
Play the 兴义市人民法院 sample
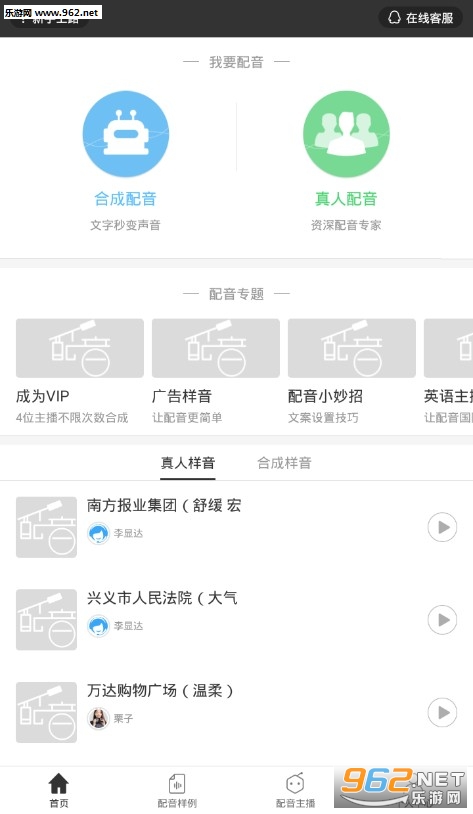click(x=442, y=619)
